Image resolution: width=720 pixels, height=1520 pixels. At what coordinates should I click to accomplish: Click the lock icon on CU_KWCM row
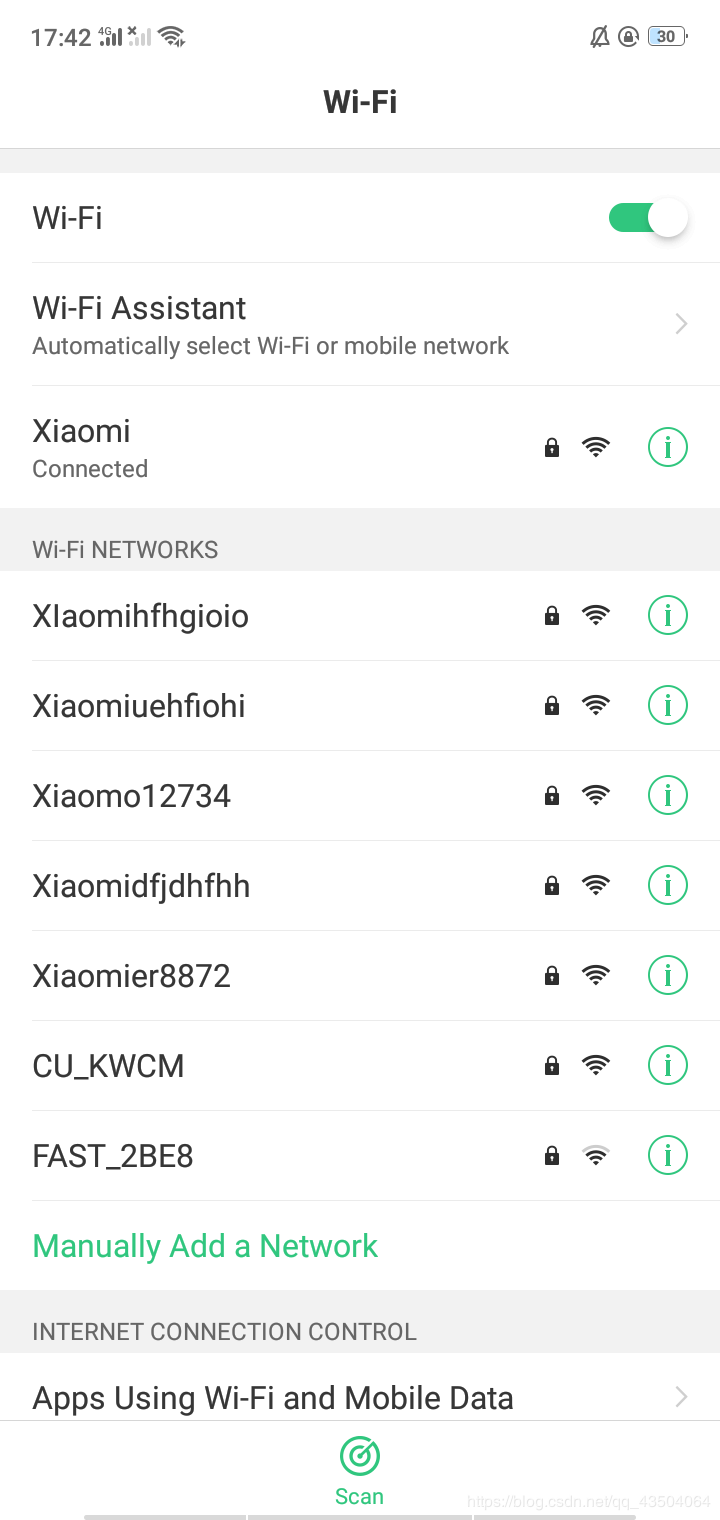click(551, 1065)
